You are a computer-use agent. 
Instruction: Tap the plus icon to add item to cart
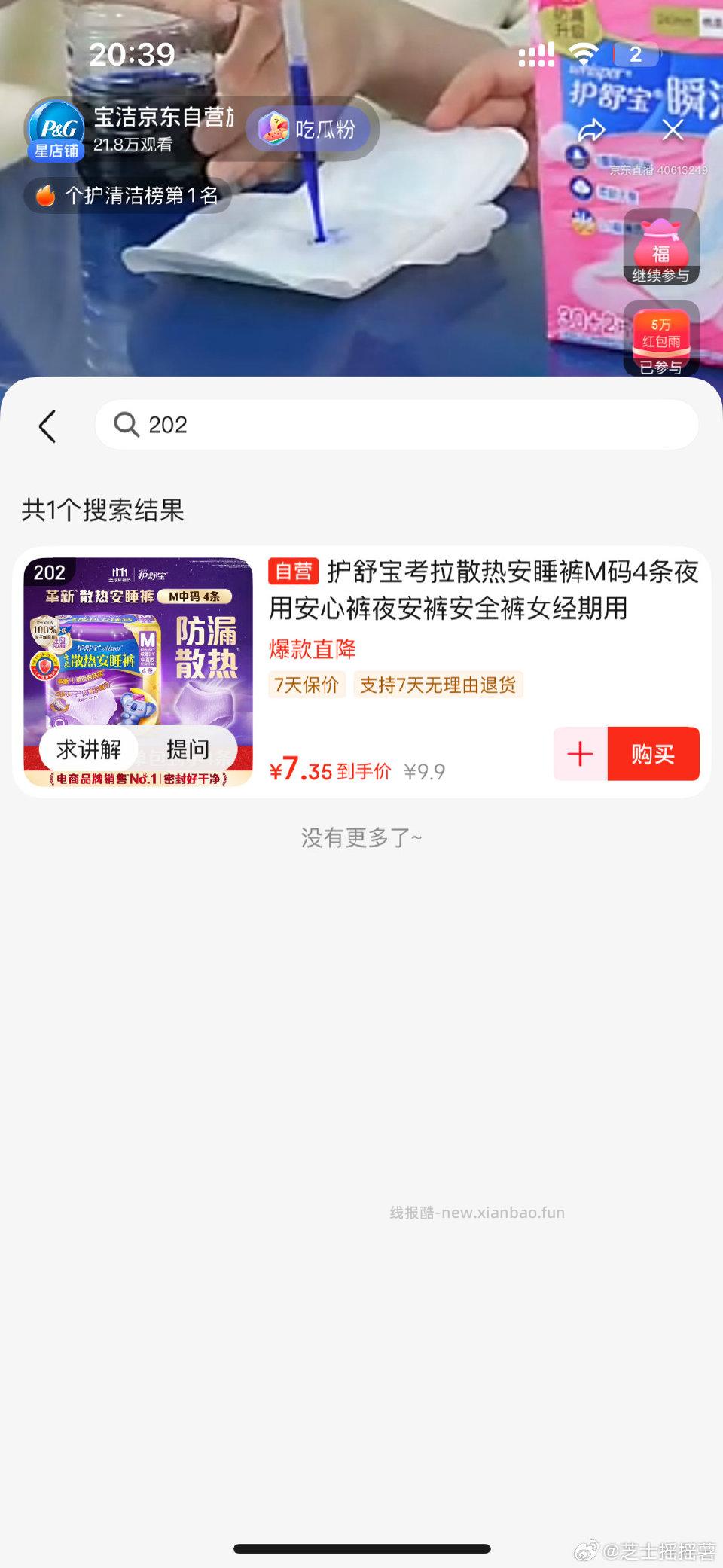tap(578, 754)
